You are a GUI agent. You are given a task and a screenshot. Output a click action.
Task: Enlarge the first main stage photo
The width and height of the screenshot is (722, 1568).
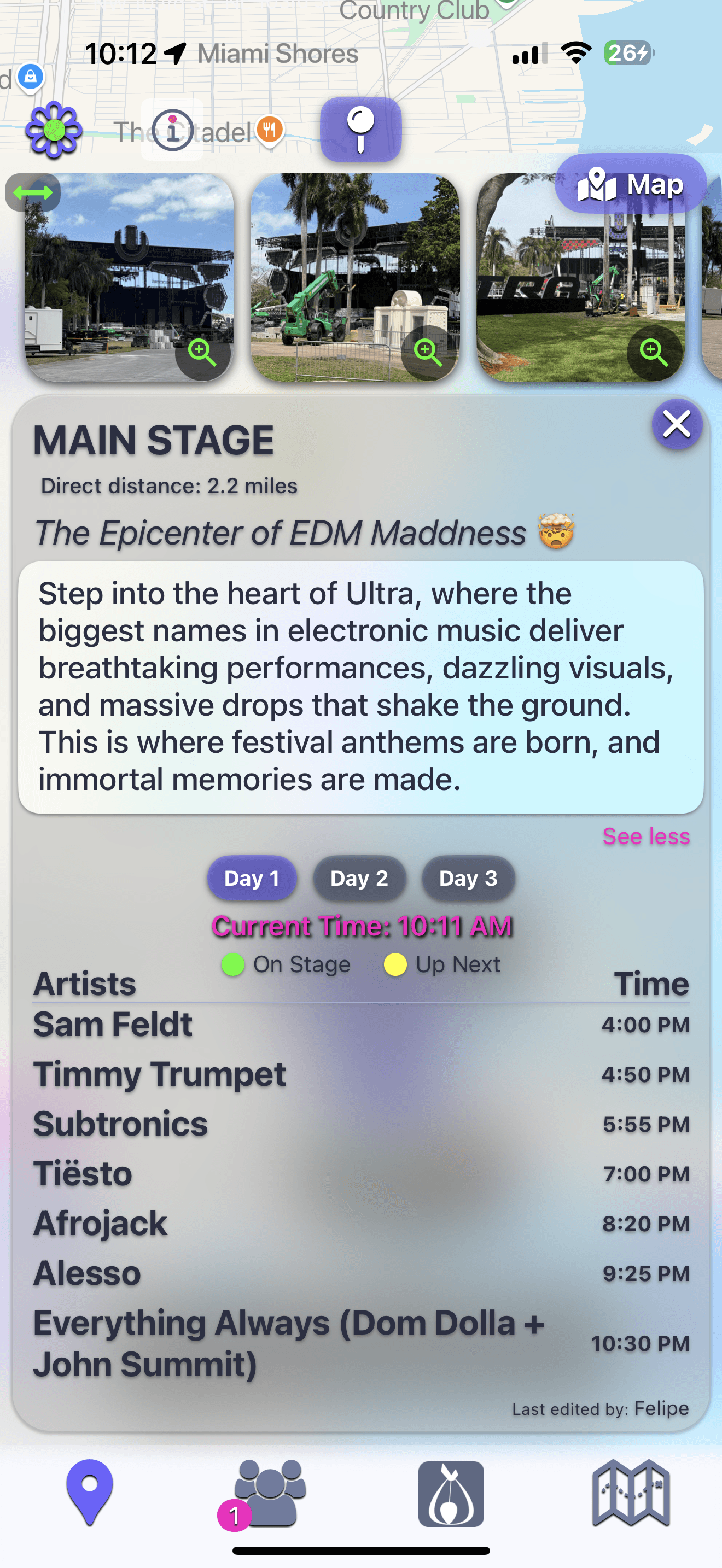pos(202,353)
